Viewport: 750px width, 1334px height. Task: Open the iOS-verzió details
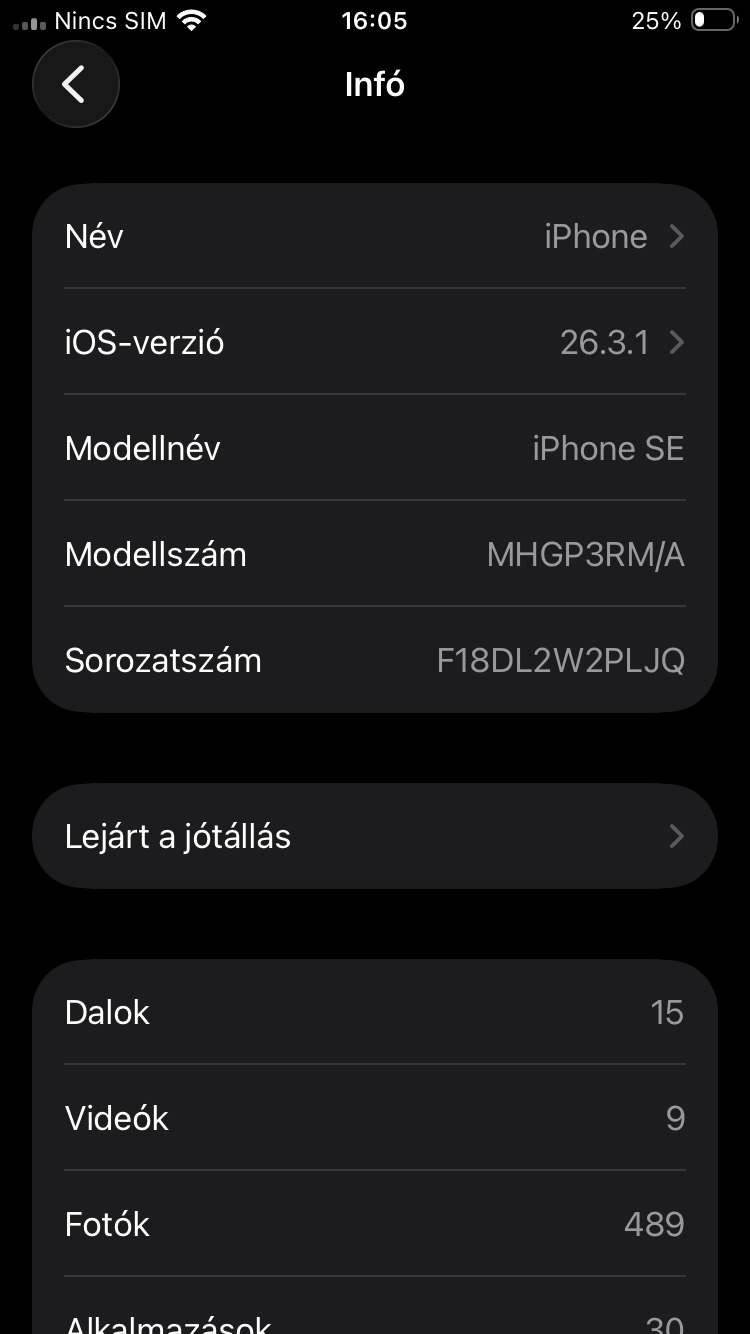tap(375, 343)
